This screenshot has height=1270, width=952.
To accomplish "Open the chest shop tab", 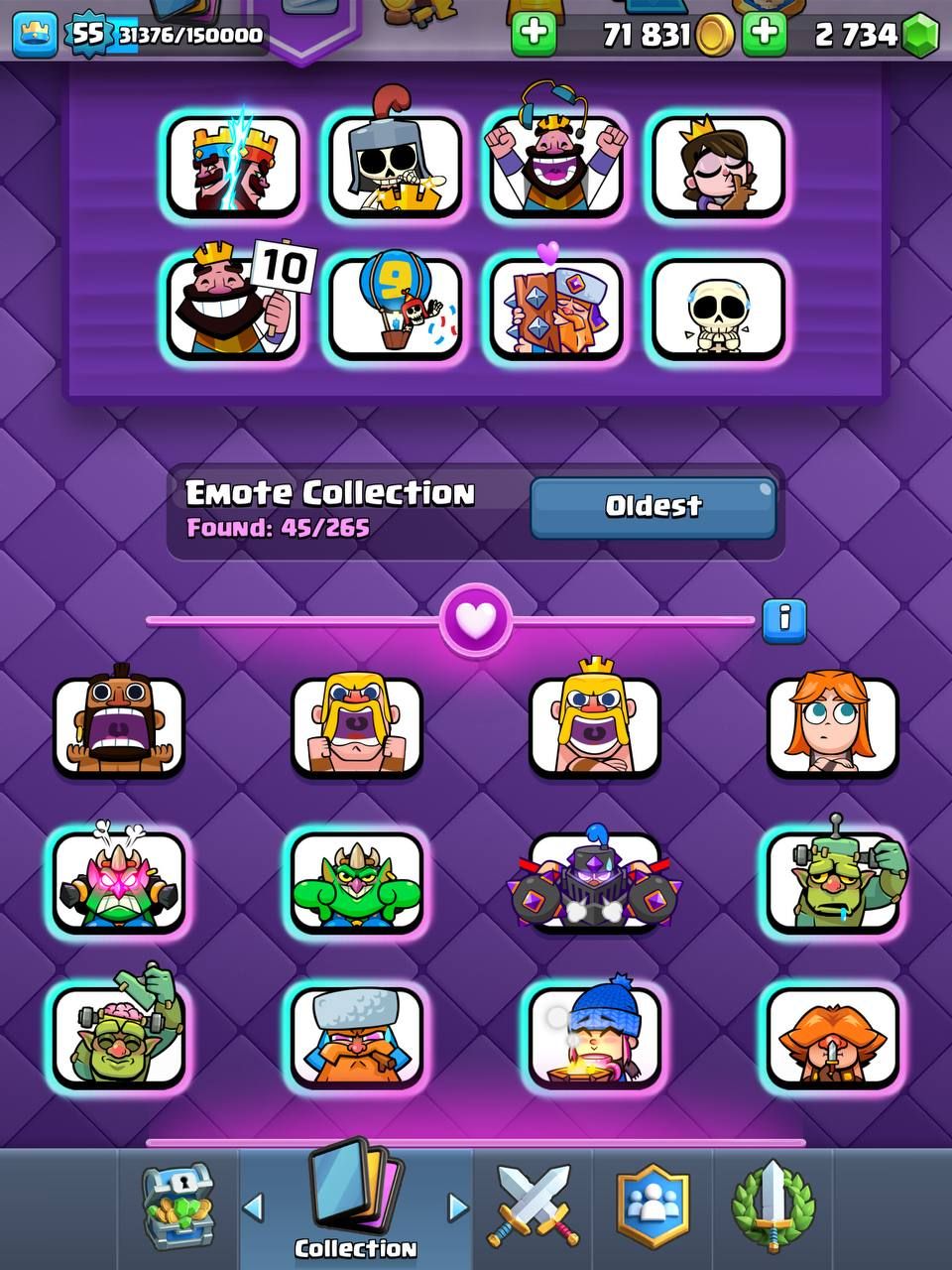I will (x=178, y=1207).
